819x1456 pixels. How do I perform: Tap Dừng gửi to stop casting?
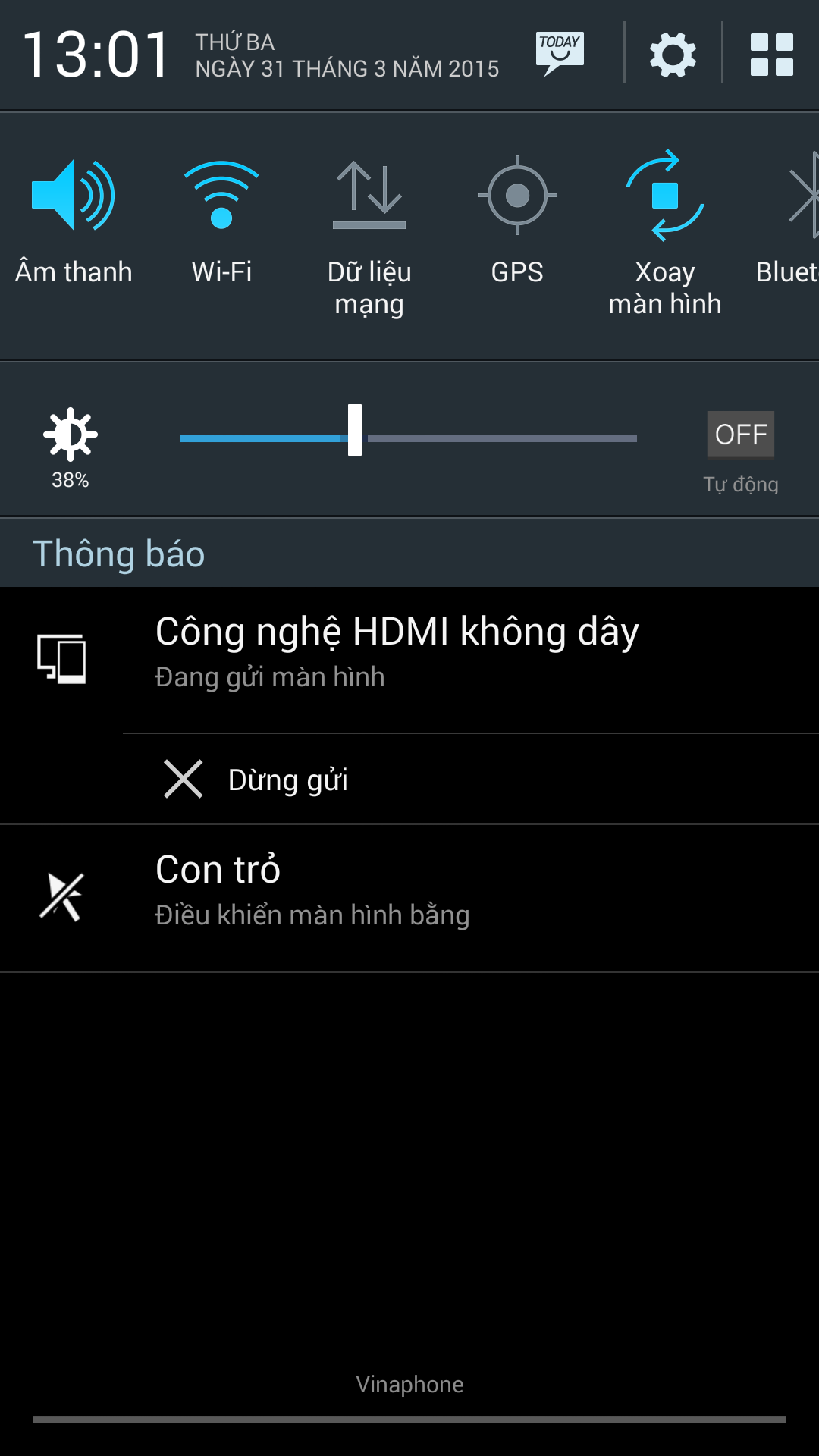click(x=288, y=780)
